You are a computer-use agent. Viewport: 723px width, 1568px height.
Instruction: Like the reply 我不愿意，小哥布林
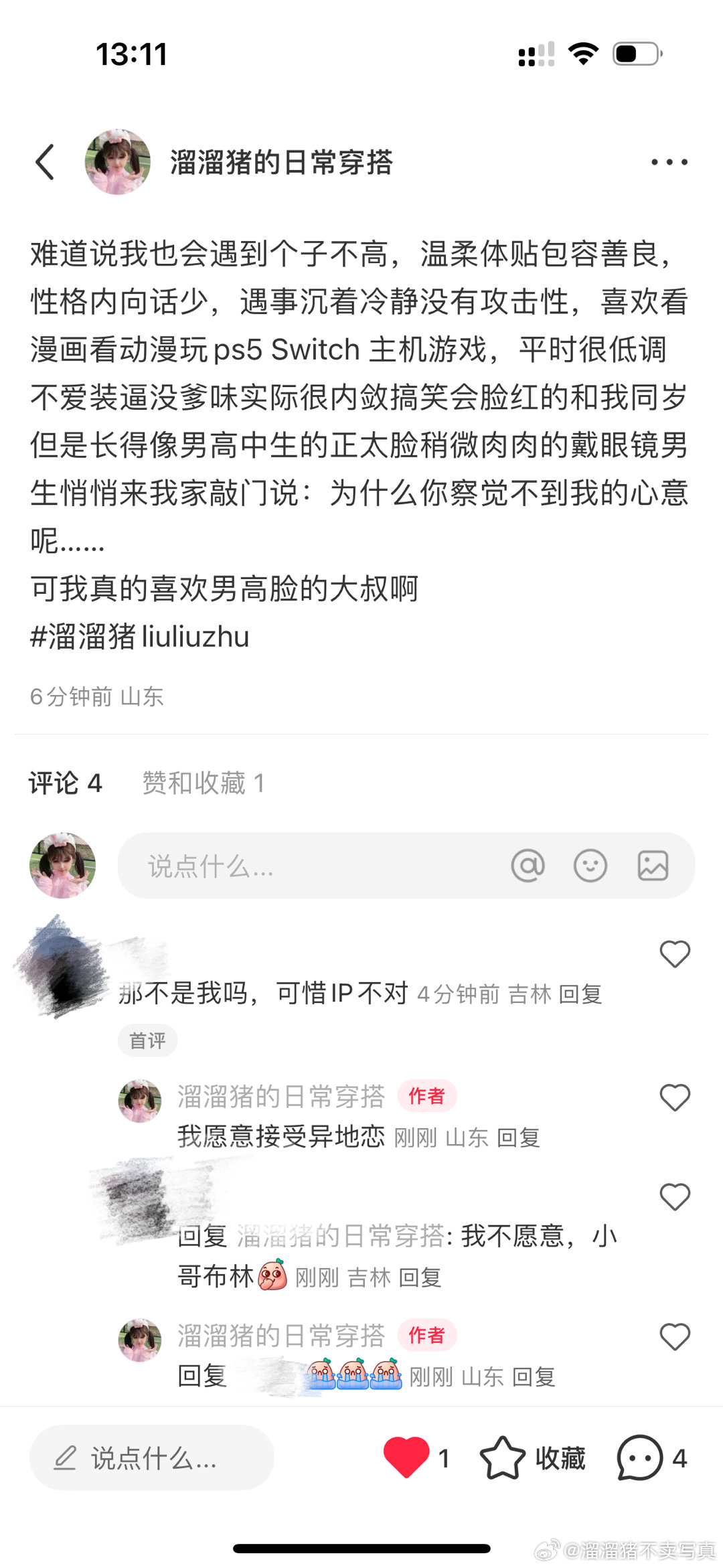674,1197
